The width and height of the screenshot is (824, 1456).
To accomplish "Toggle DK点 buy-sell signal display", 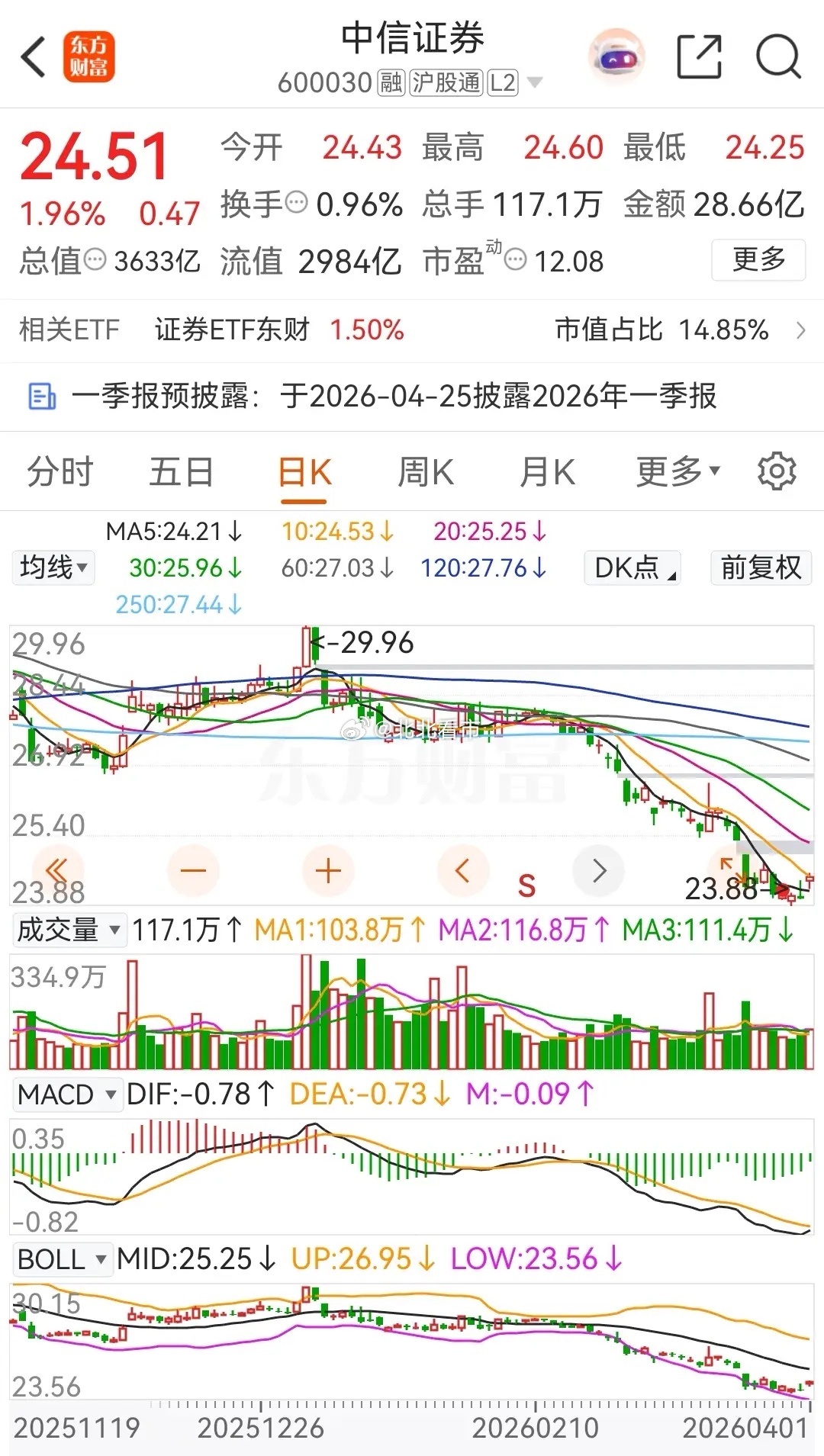I will pos(632,567).
